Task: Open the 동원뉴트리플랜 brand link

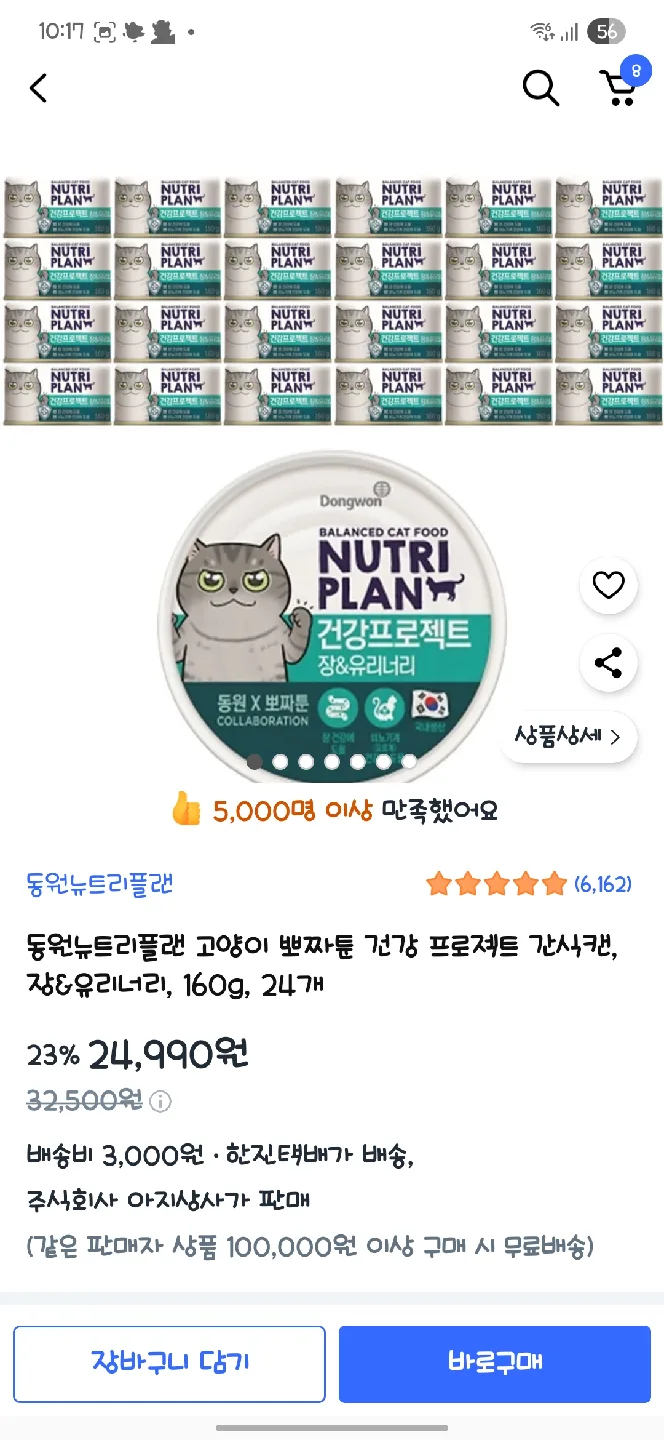Action: tap(100, 884)
